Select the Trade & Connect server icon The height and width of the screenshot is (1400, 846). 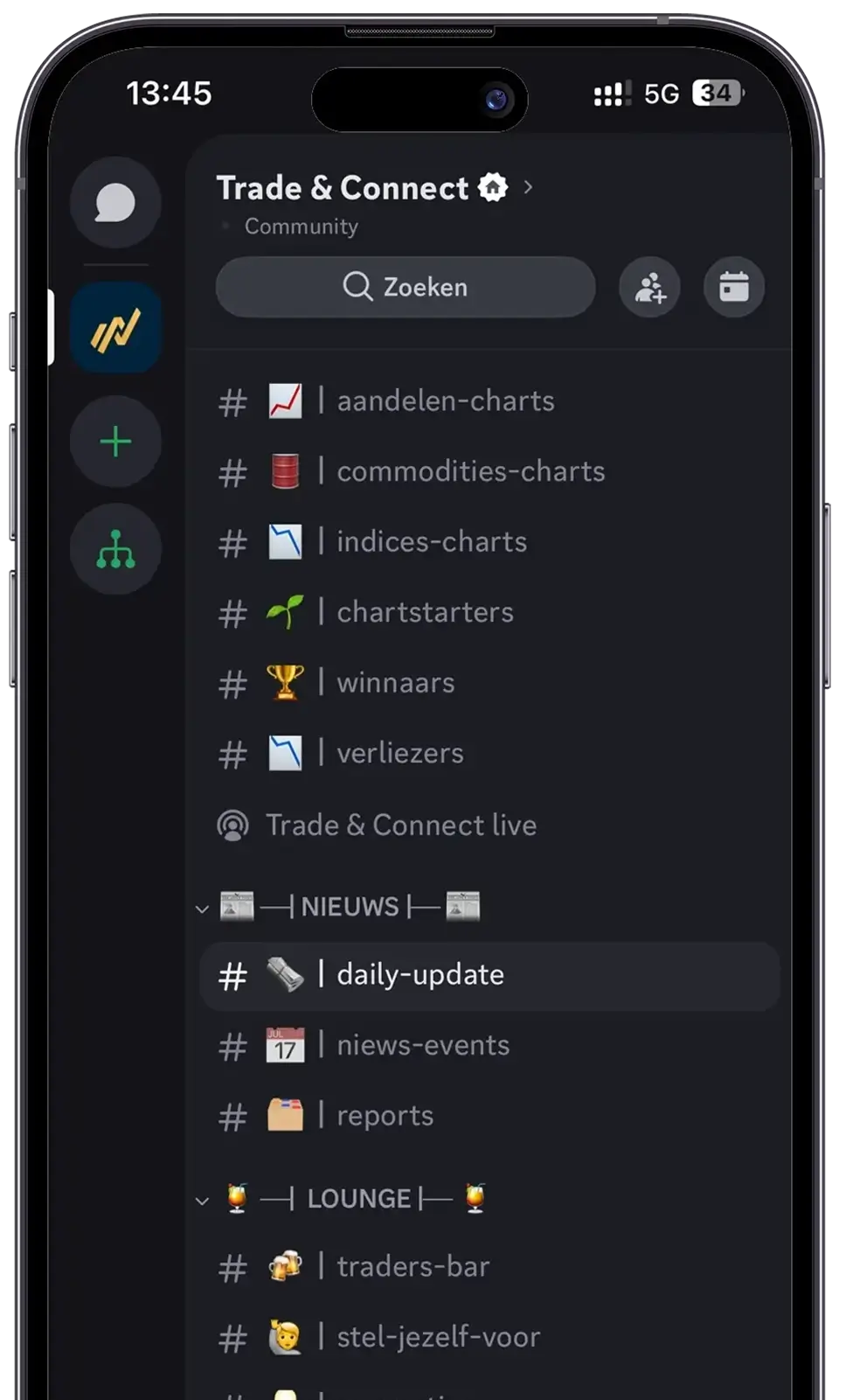coord(115,330)
